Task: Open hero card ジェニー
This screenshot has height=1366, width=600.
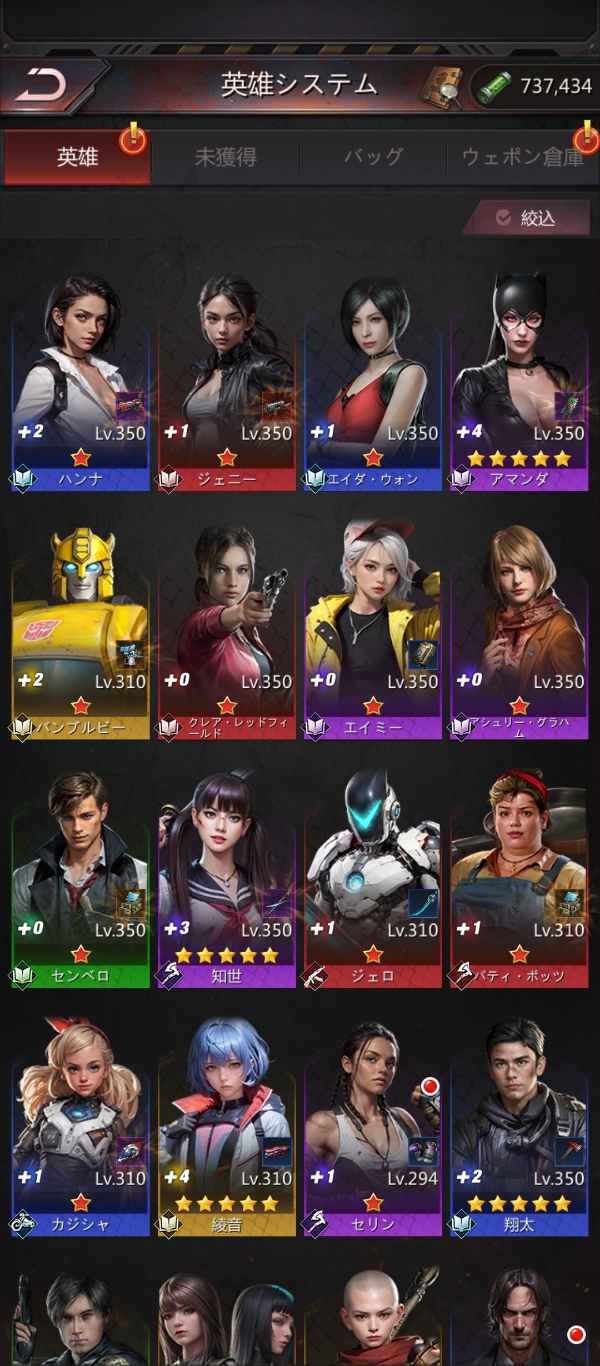Action: point(226,380)
